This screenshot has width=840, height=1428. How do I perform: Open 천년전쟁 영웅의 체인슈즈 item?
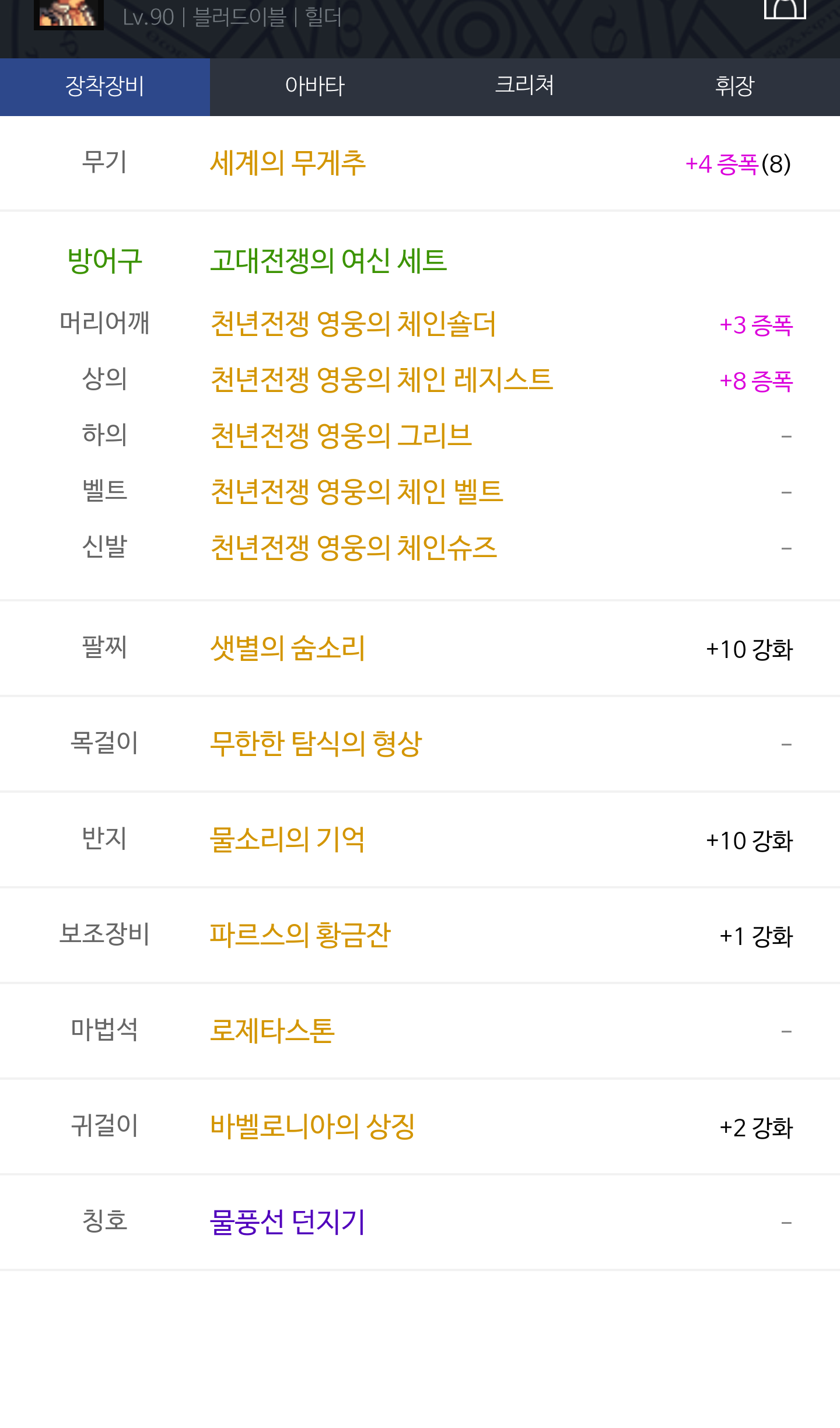353,548
